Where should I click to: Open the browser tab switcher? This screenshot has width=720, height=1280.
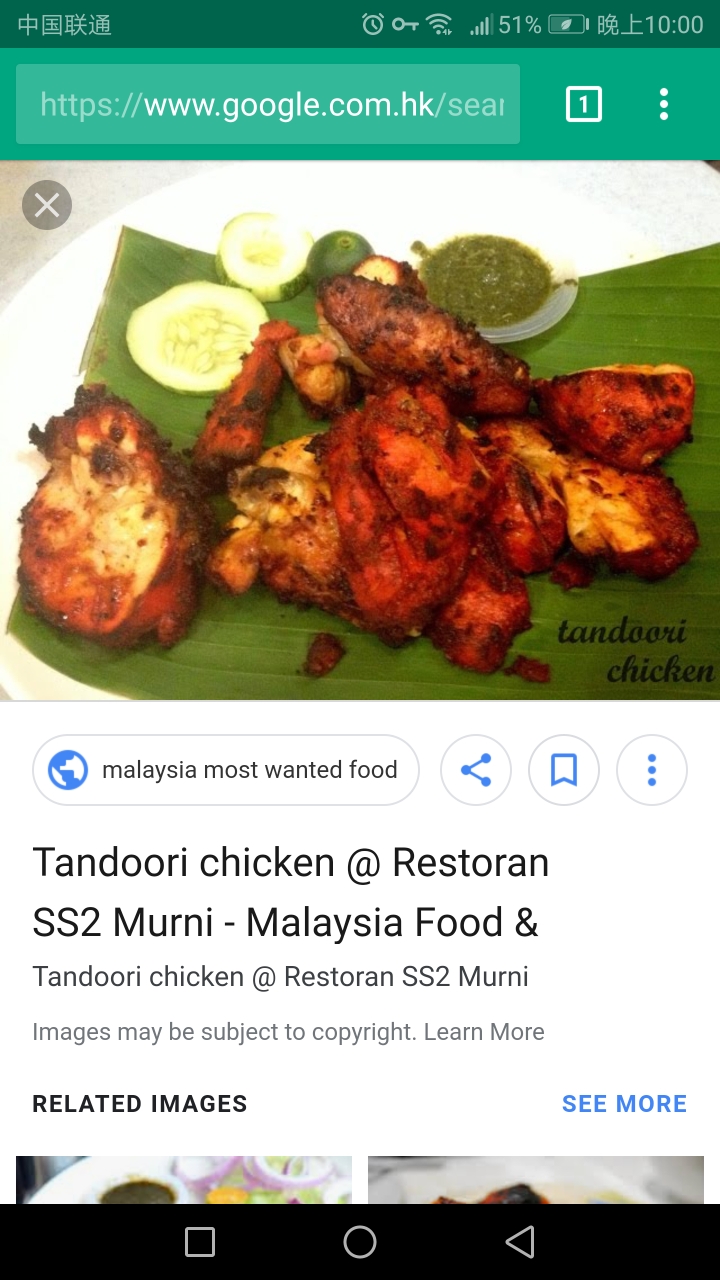584,104
